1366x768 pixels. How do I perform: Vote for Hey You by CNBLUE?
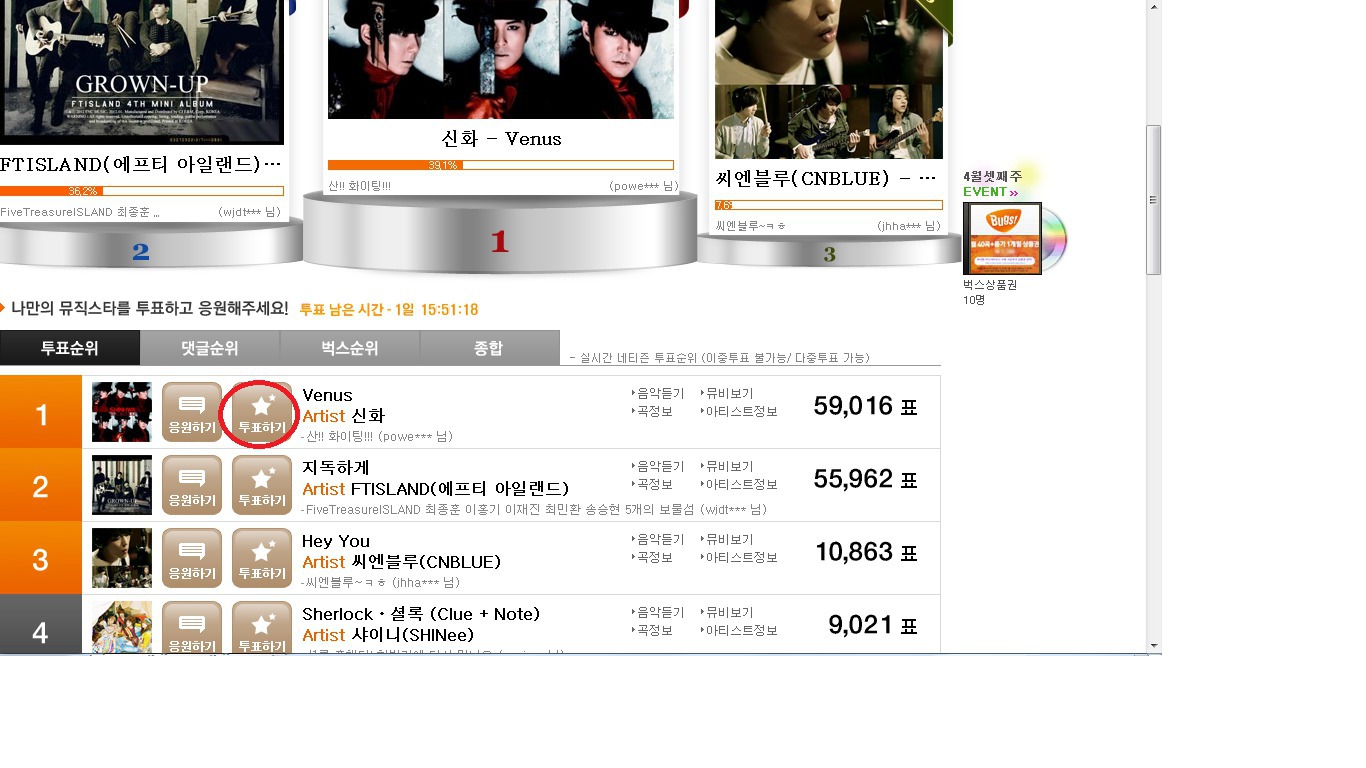262,558
